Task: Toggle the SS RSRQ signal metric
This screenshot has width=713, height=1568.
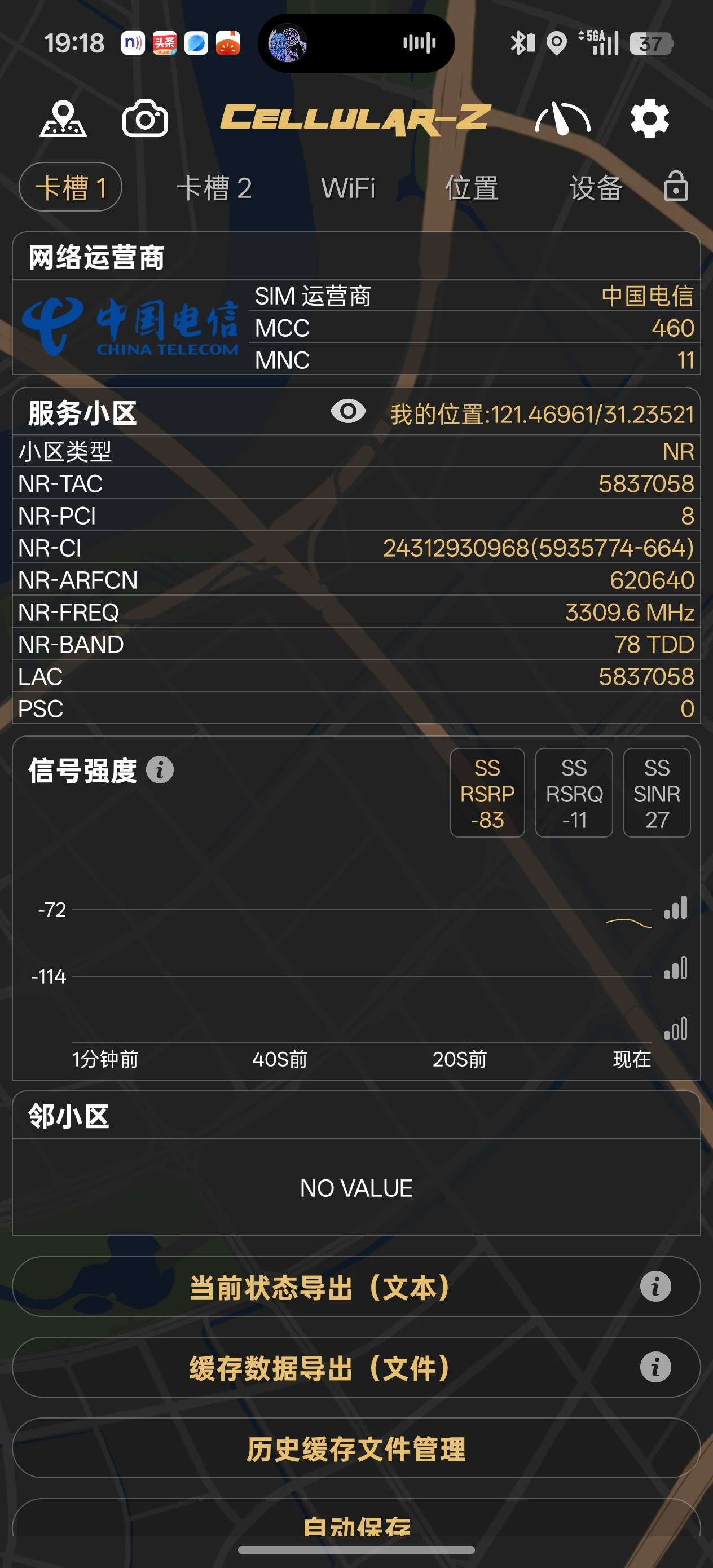Action: click(573, 793)
